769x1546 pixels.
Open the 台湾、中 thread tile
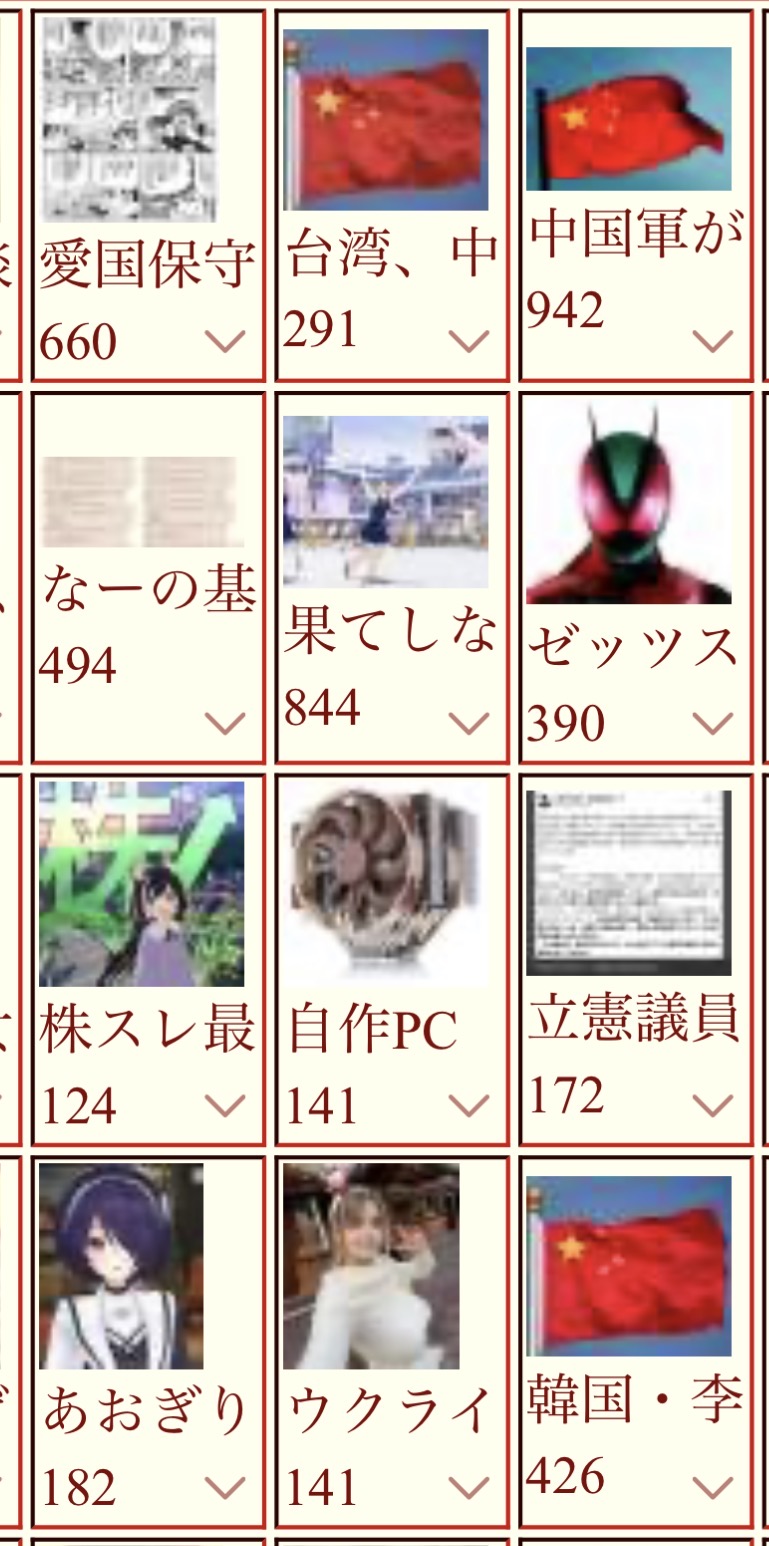click(x=392, y=196)
